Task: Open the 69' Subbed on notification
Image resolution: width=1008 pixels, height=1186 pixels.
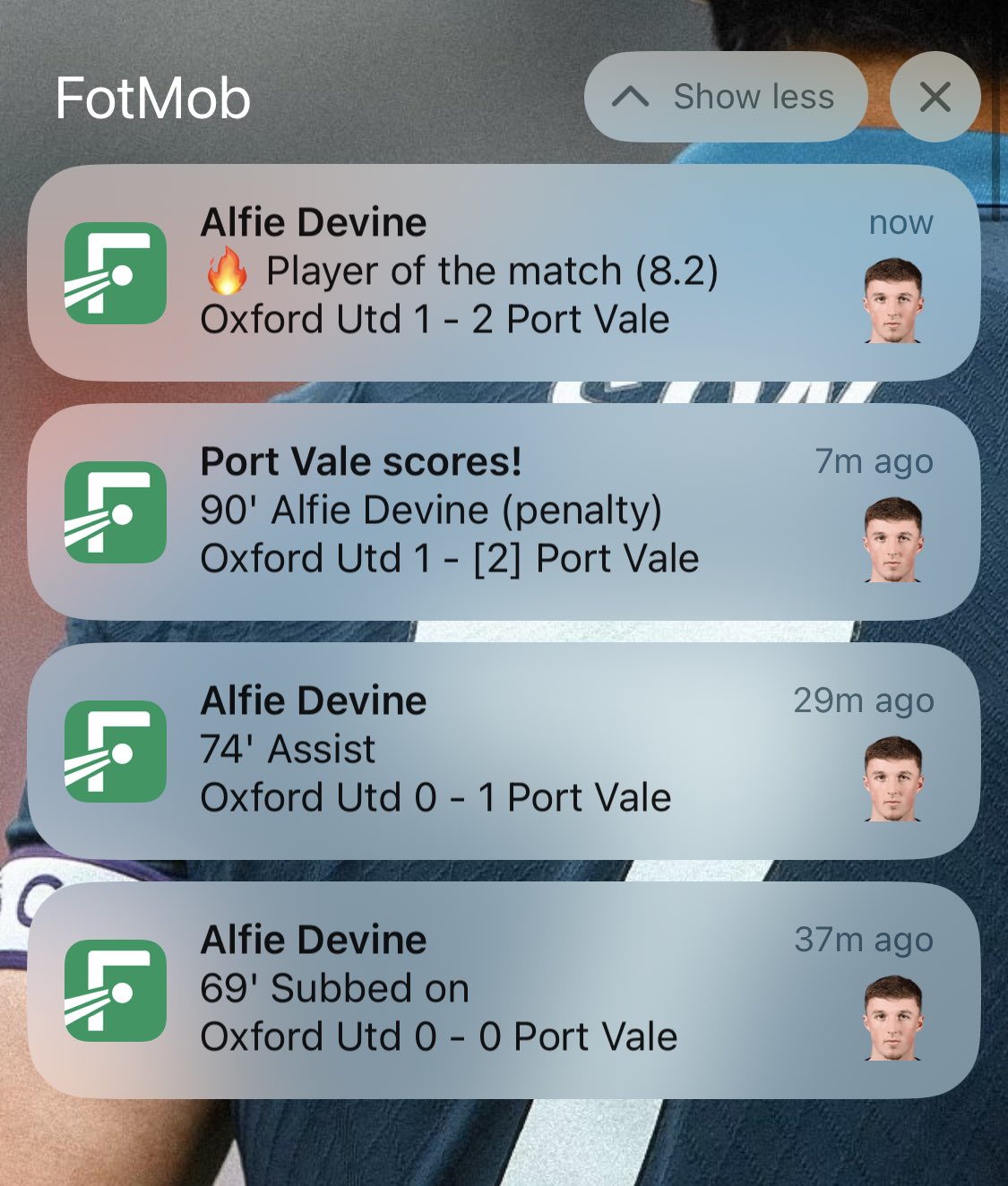Action: (x=502, y=989)
